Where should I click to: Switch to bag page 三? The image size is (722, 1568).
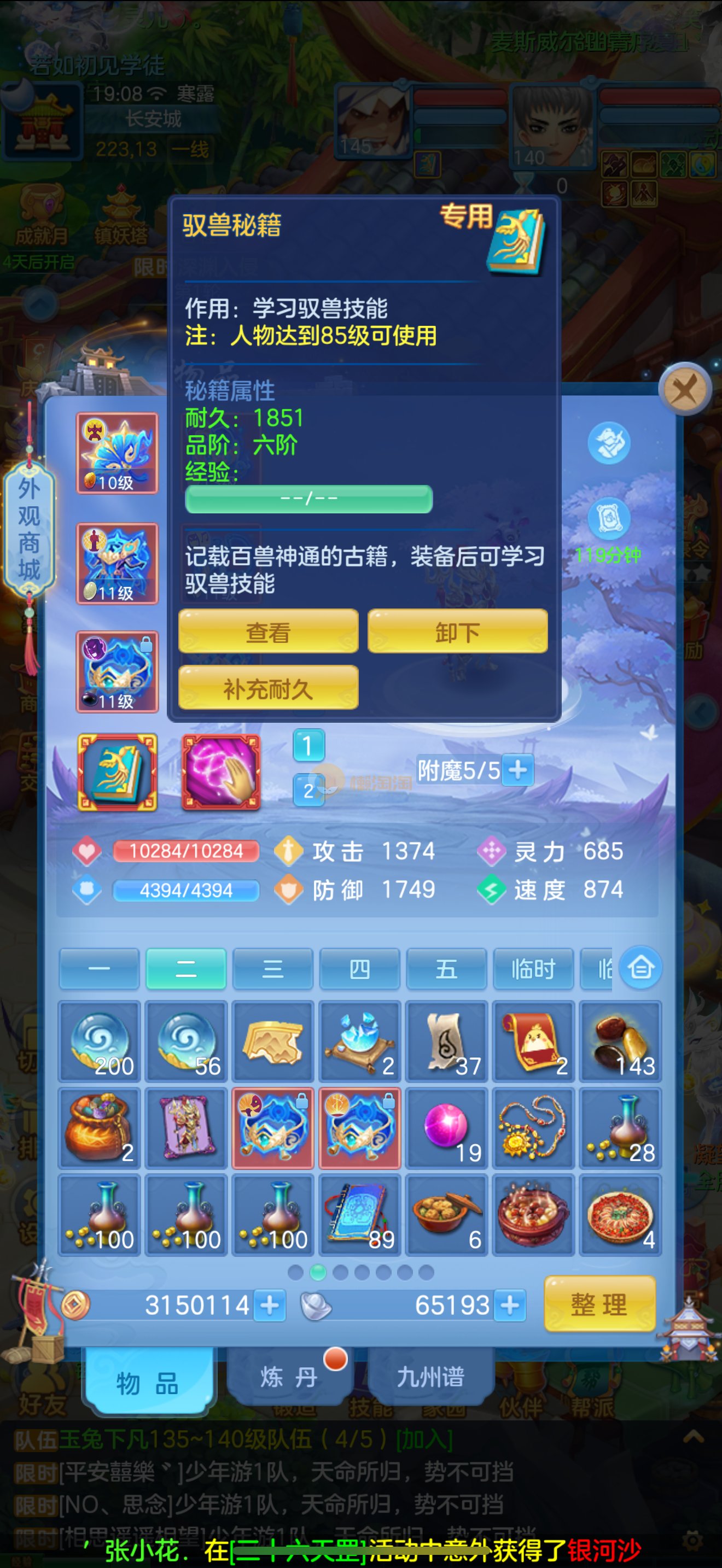pyautogui.click(x=273, y=968)
